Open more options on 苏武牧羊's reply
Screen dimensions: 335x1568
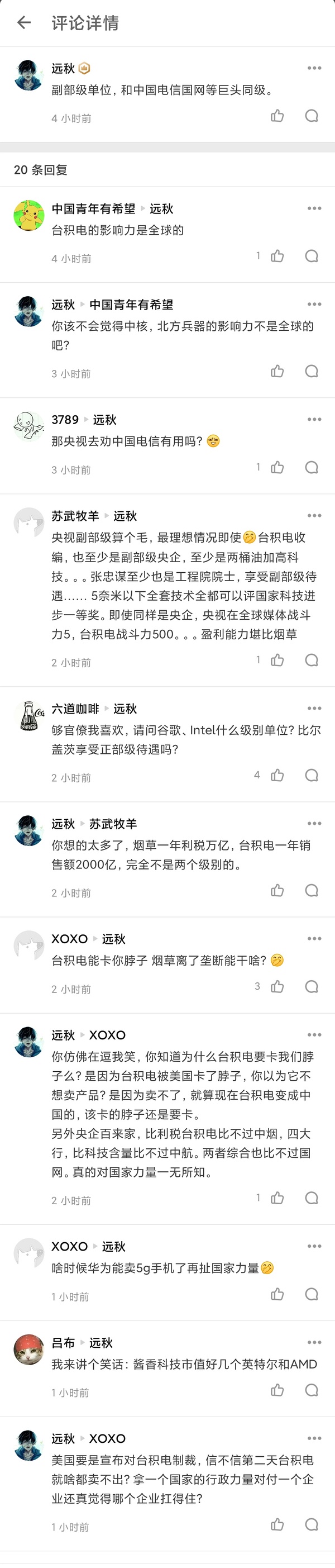[x=314, y=516]
